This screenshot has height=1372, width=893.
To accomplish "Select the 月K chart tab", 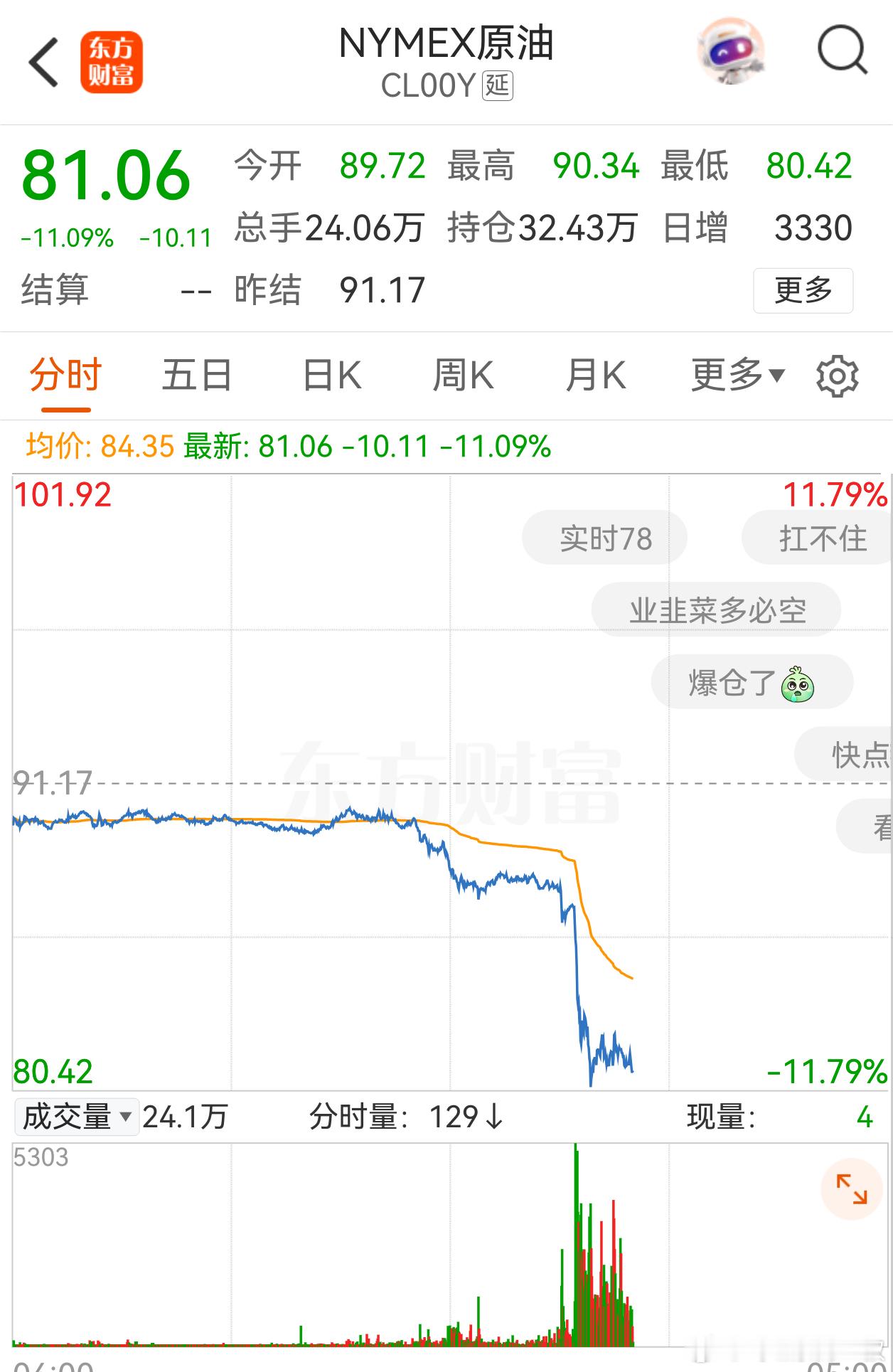I will click(596, 376).
